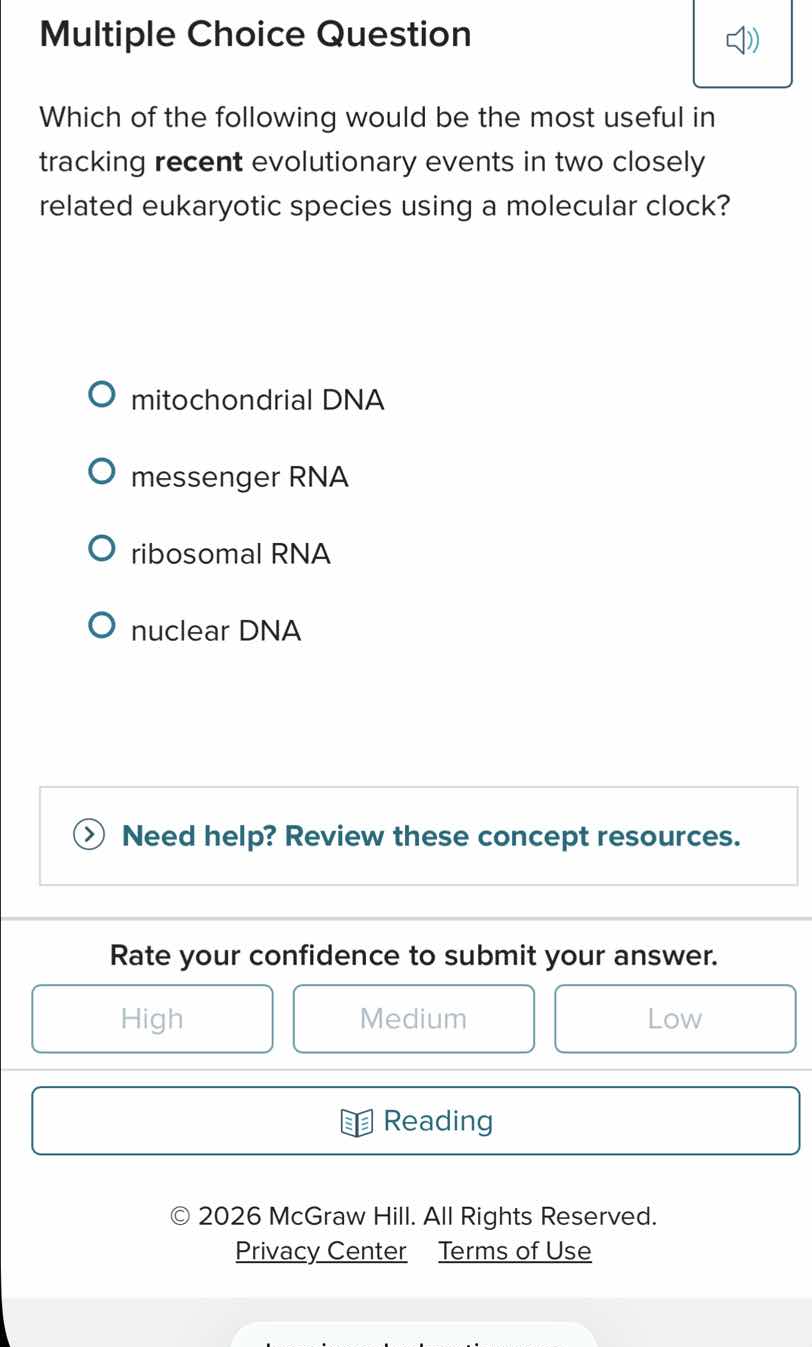Viewport: 812px width, 1347px height.
Task: Click the confidence rating prompt text
Action: pos(413,955)
